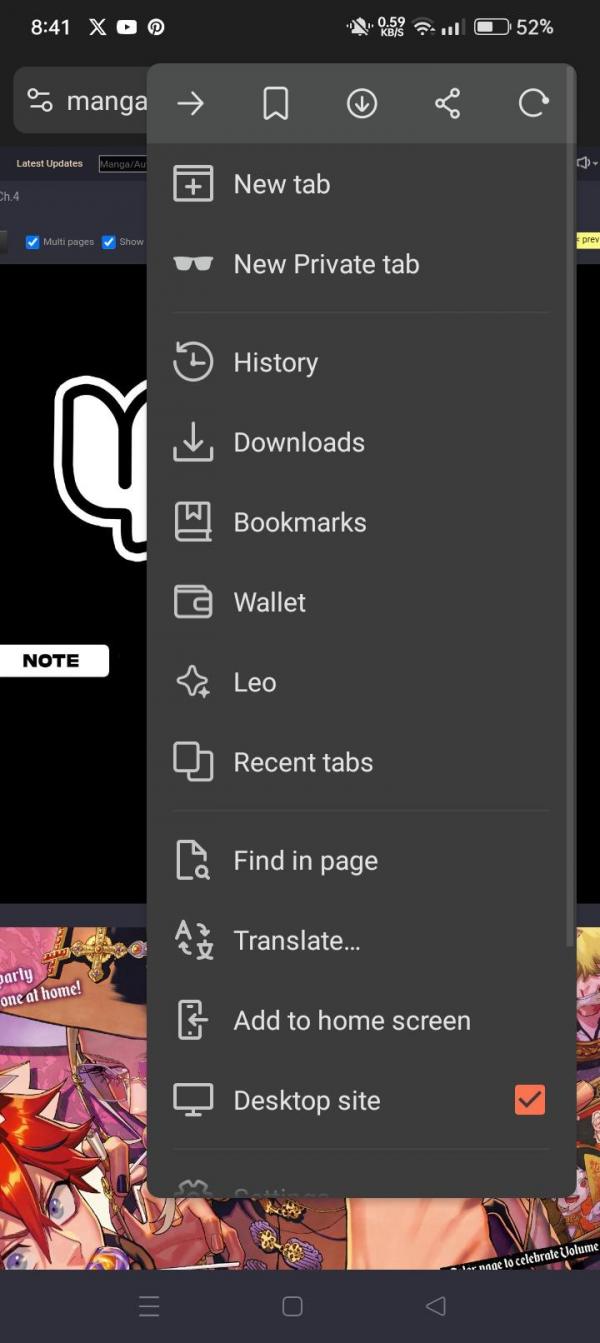Open a New tab
Viewport: 600px width, 1343px height.
[x=282, y=184]
